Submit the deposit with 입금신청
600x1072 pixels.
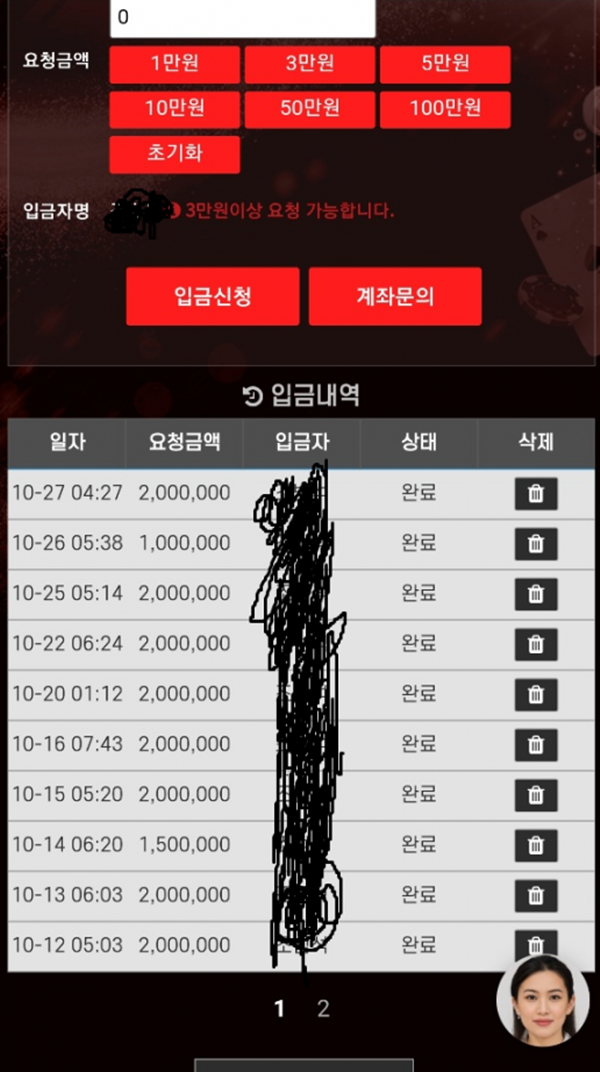click(213, 296)
